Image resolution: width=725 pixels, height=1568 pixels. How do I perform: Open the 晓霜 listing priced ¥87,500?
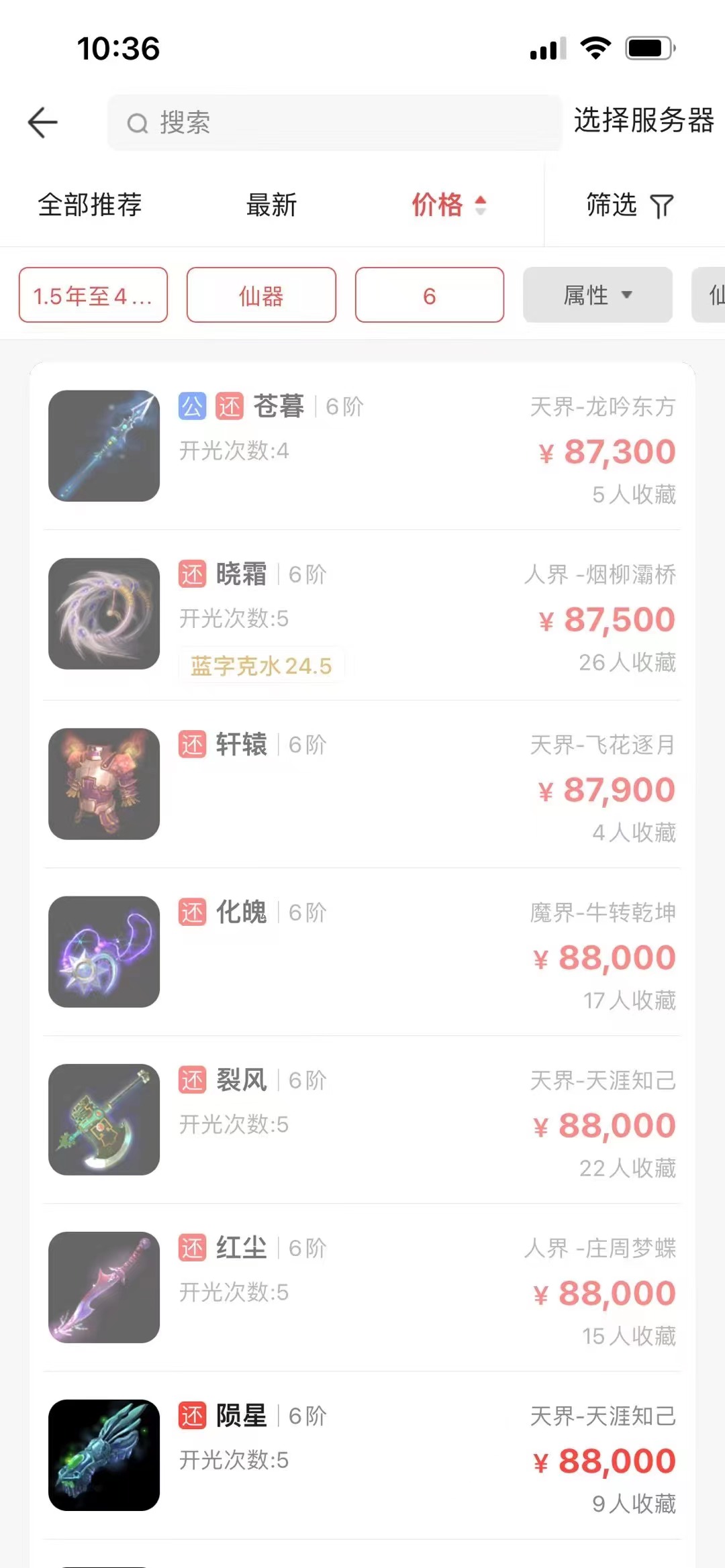362,615
